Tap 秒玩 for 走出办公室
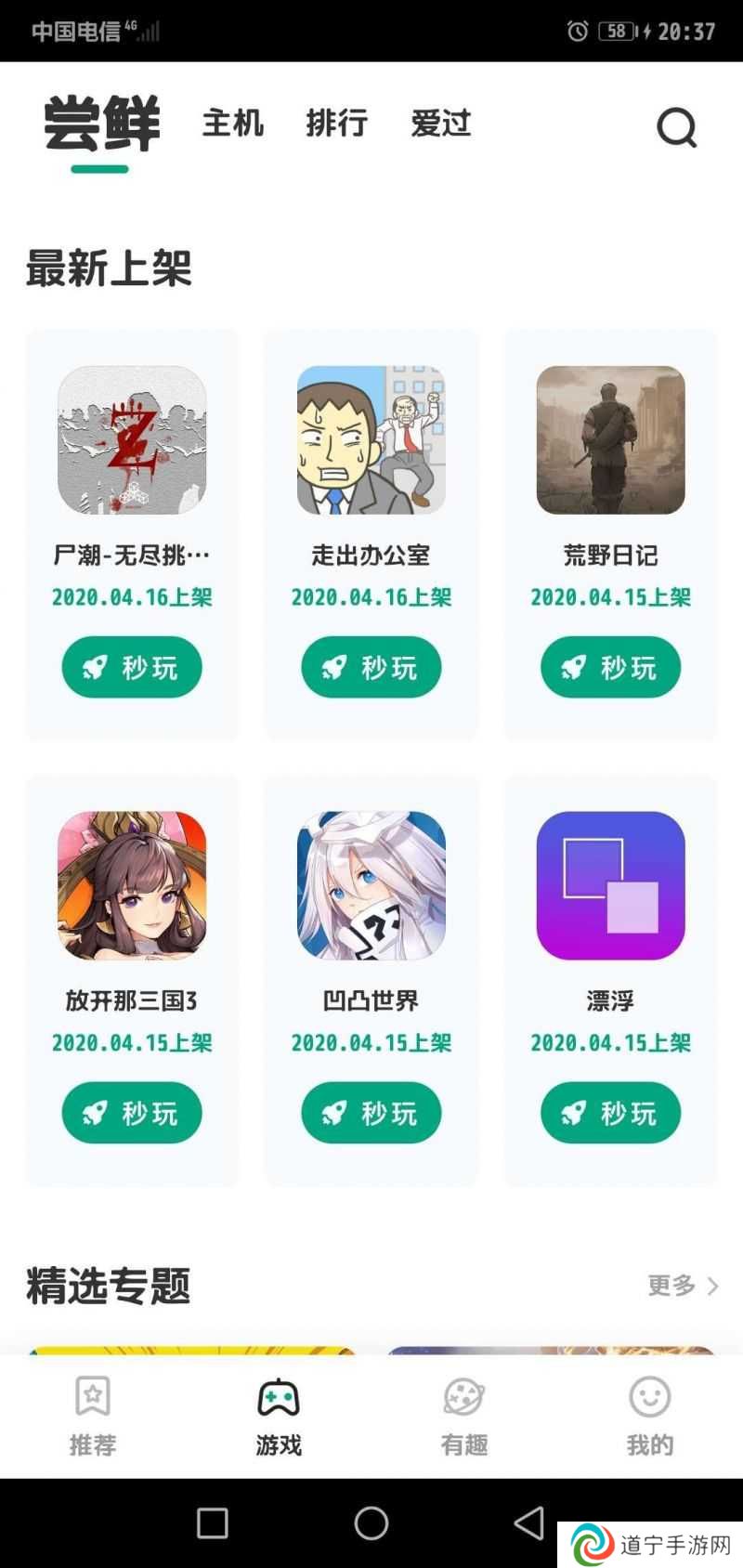Screen dimensions: 743x1568 coord(371,667)
